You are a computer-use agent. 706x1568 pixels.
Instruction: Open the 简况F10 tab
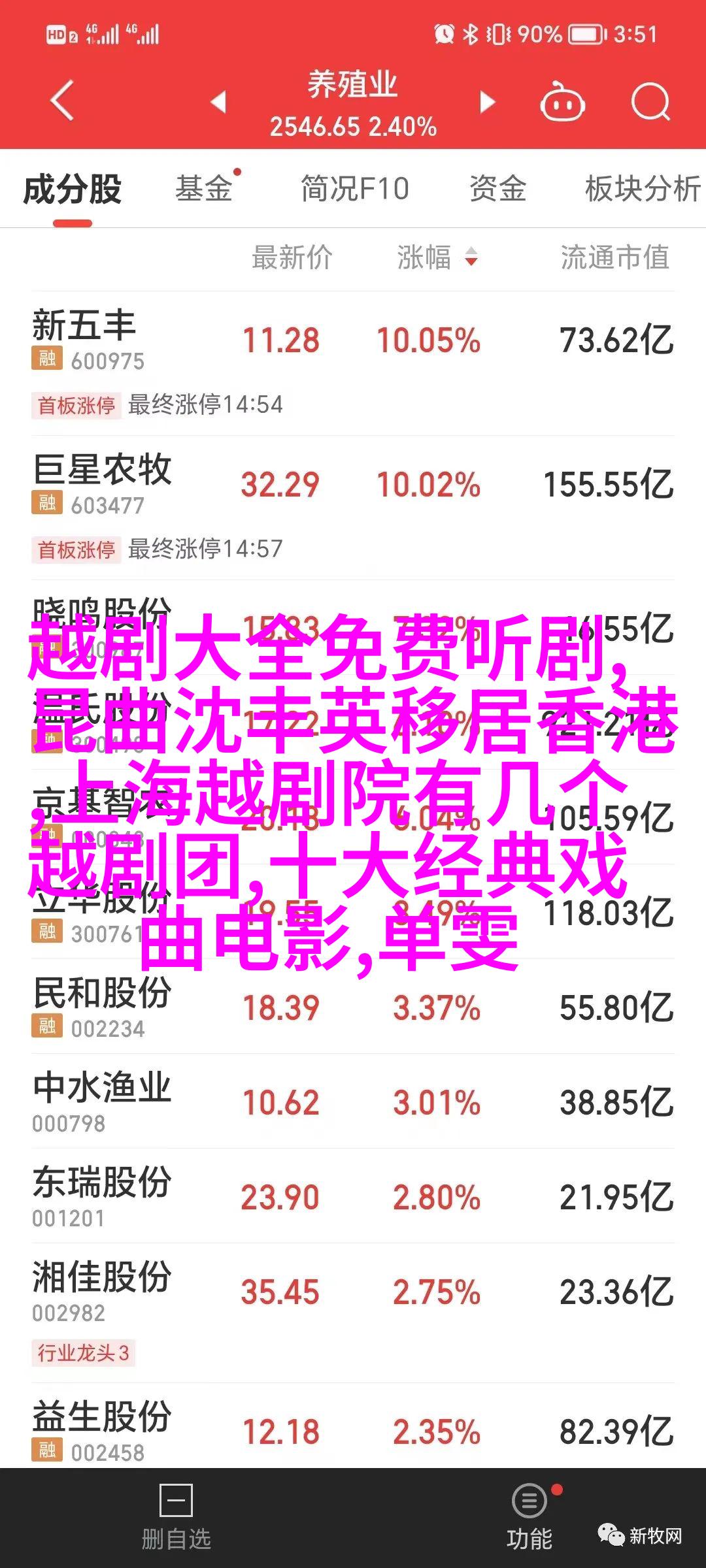[354, 189]
